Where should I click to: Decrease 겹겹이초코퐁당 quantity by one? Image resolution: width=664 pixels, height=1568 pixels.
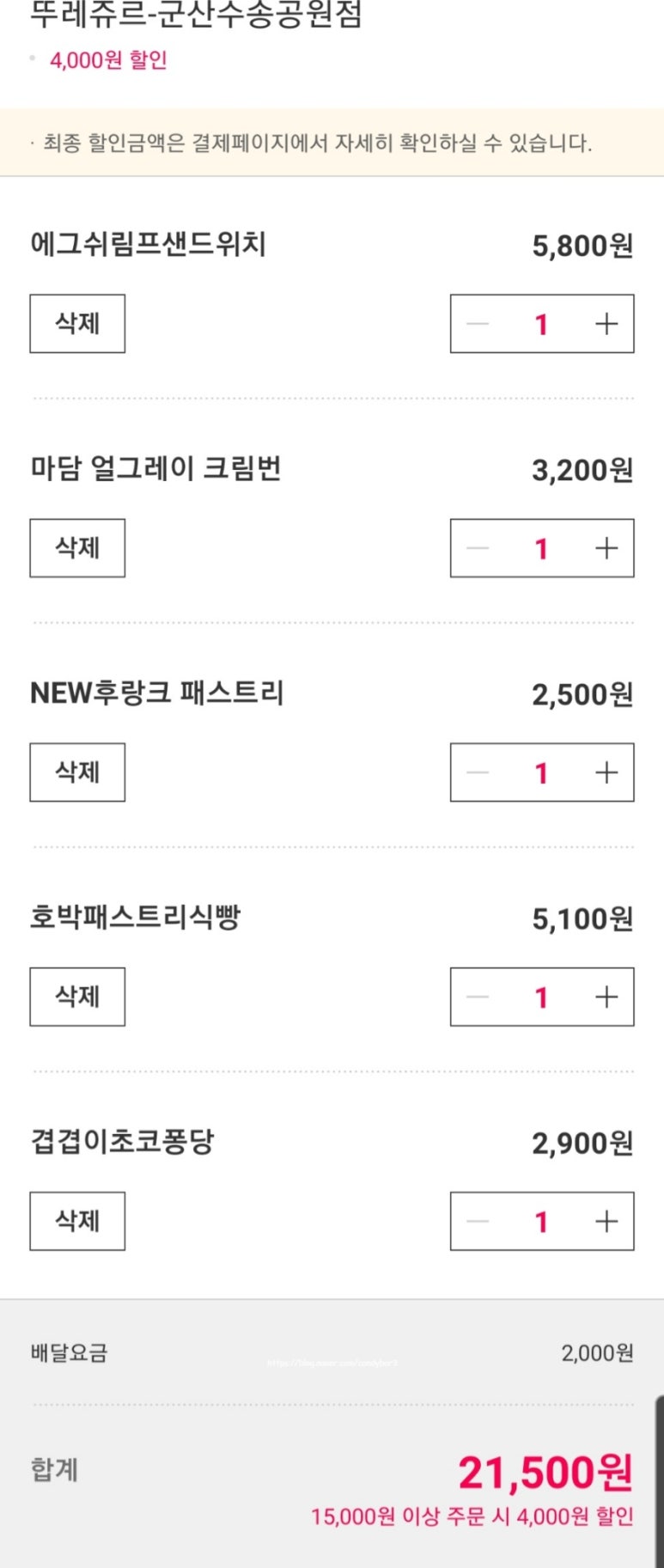478,1221
